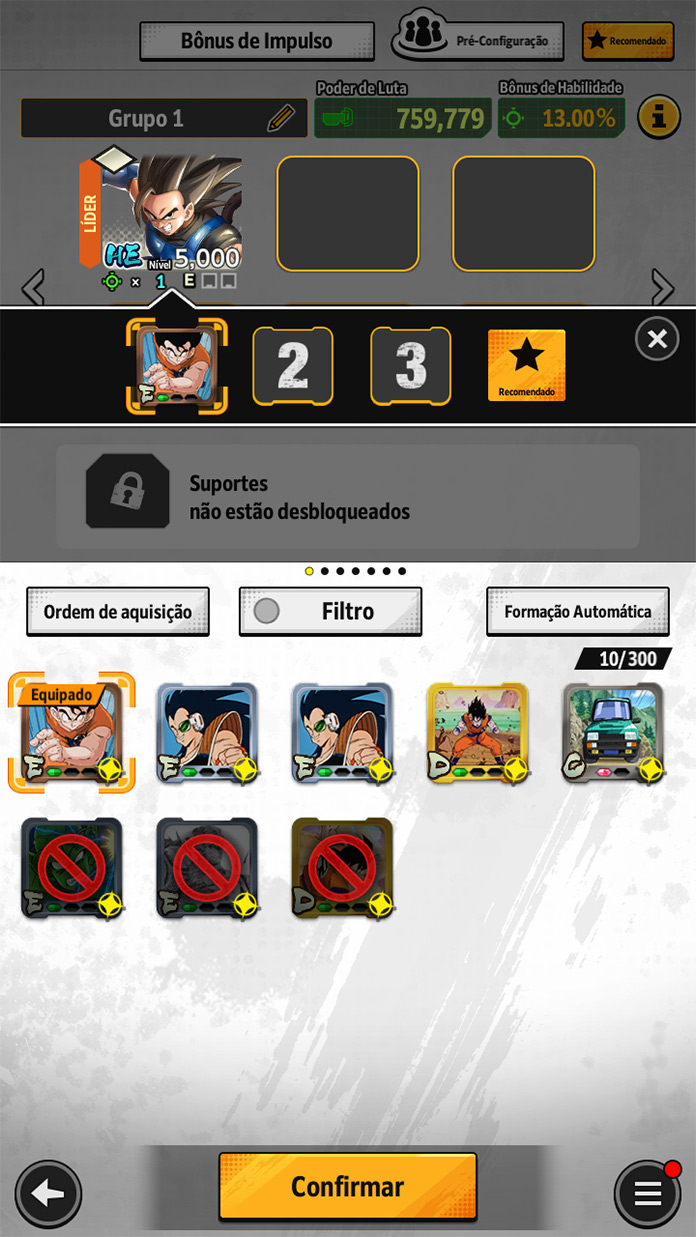This screenshot has width=696, height=1237.
Task: Open the hamburger menu with red dot
Action: tap(647, 1194)
